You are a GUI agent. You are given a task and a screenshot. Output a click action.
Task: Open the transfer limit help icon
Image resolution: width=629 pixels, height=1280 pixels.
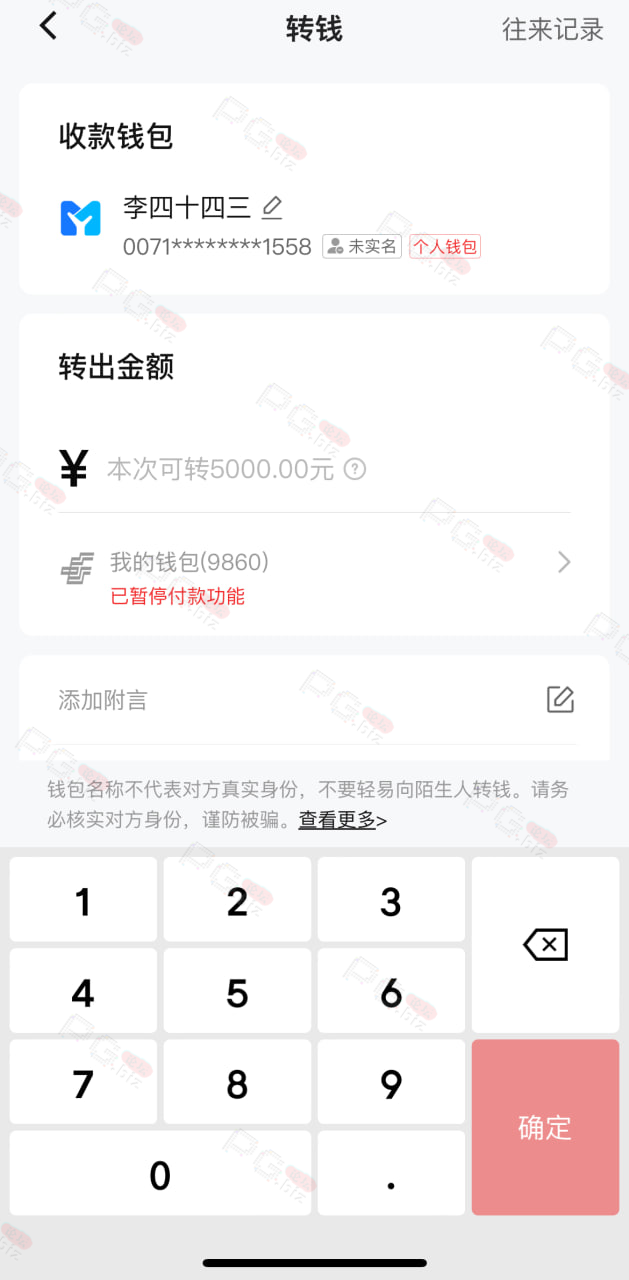tap(355, 469)
